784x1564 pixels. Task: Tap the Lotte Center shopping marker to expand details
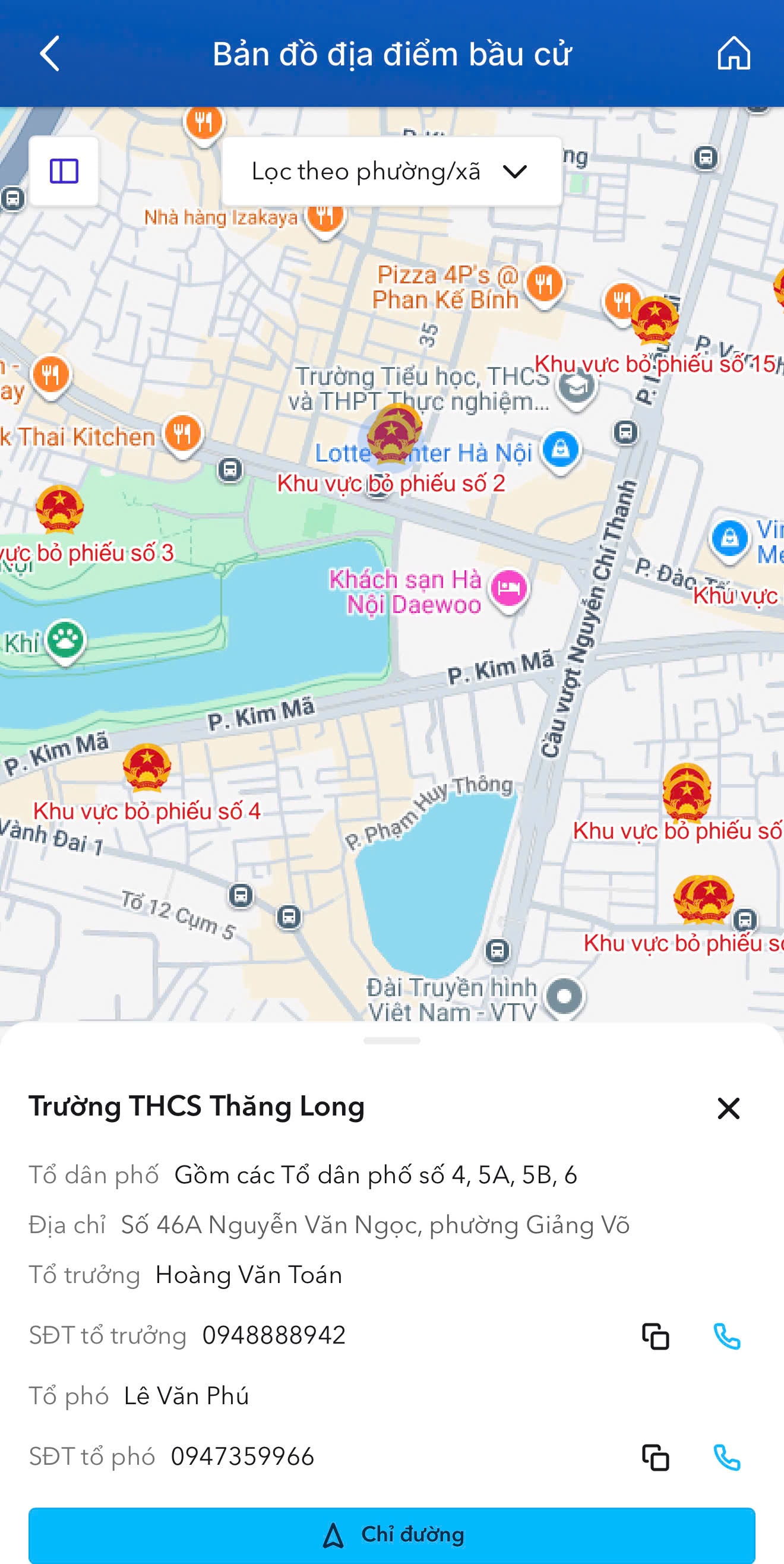(562, 448)
